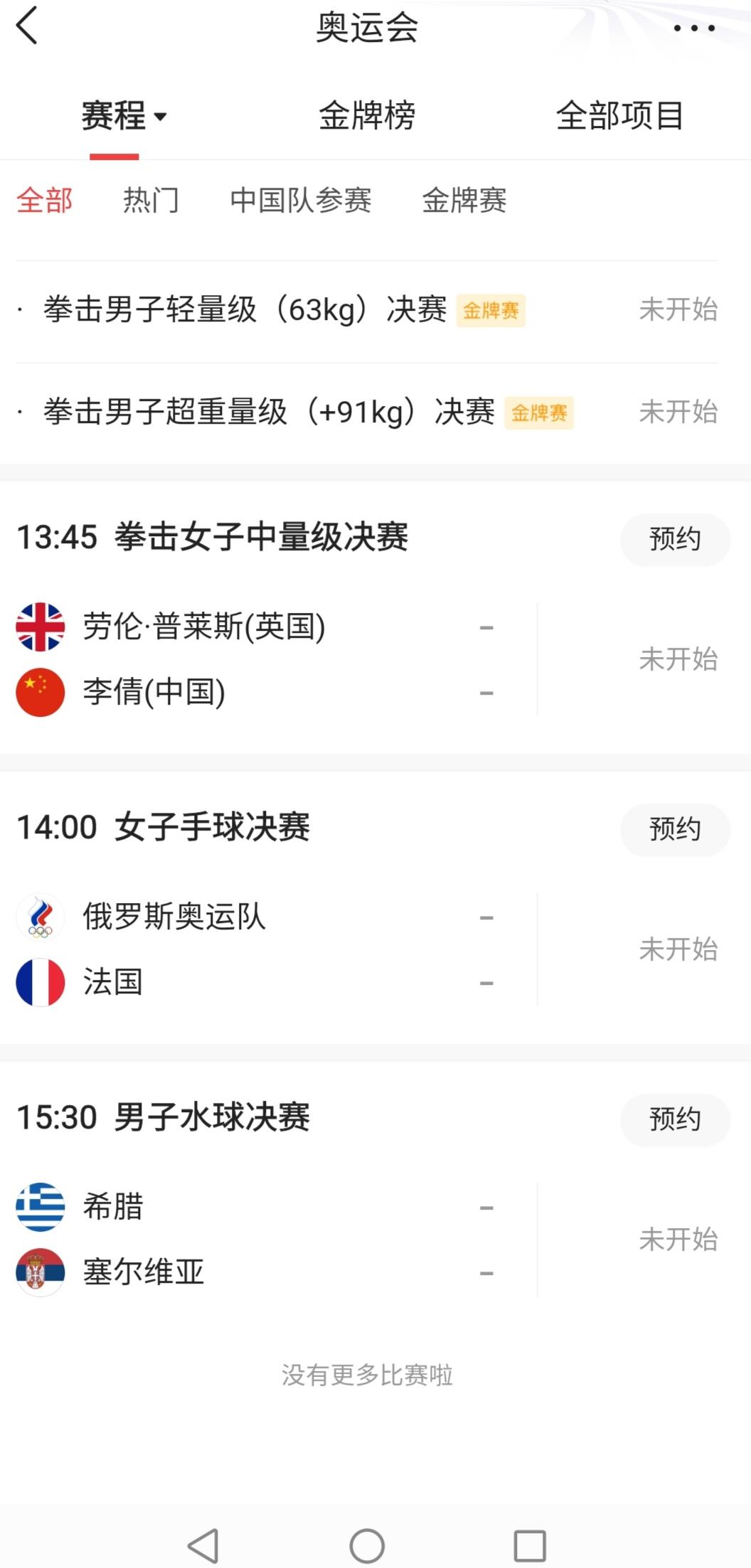Image resolution: width=751 pixels, height=1568 pixels.
Task: Tap the system home button
Action: pos(367,1545)
